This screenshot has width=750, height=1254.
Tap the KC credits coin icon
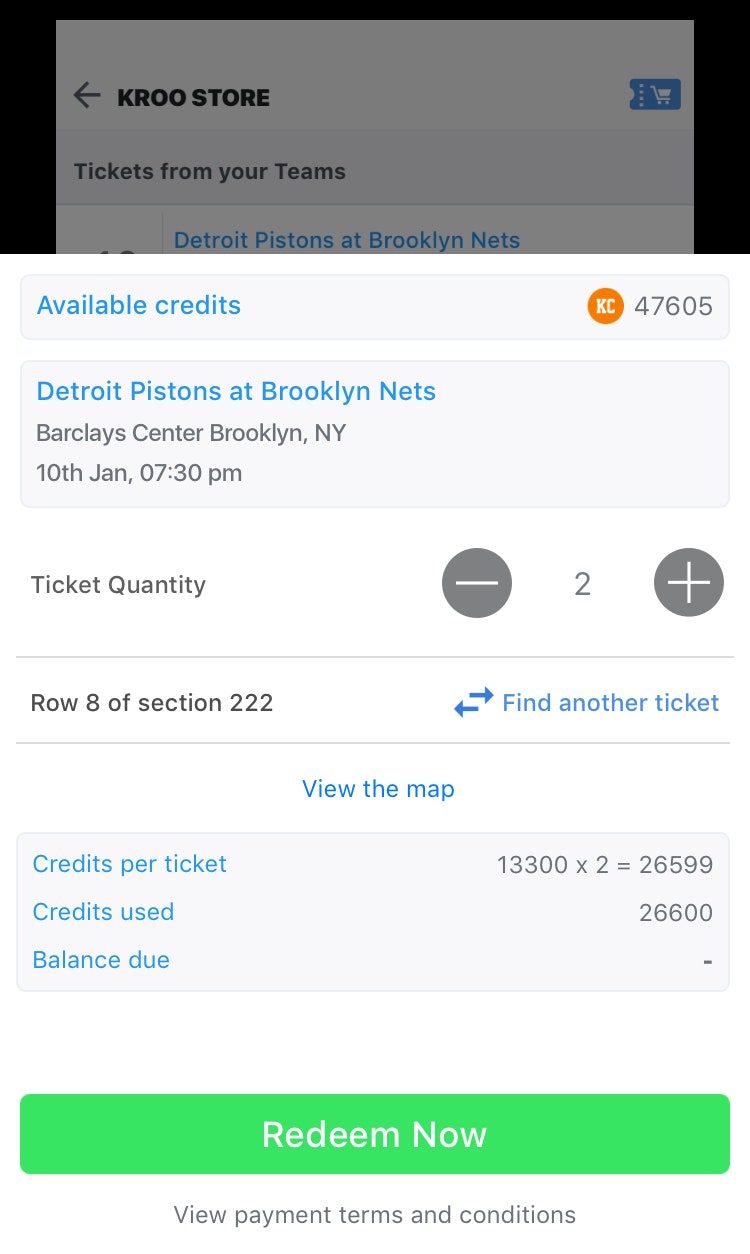(x=605, y=306)
